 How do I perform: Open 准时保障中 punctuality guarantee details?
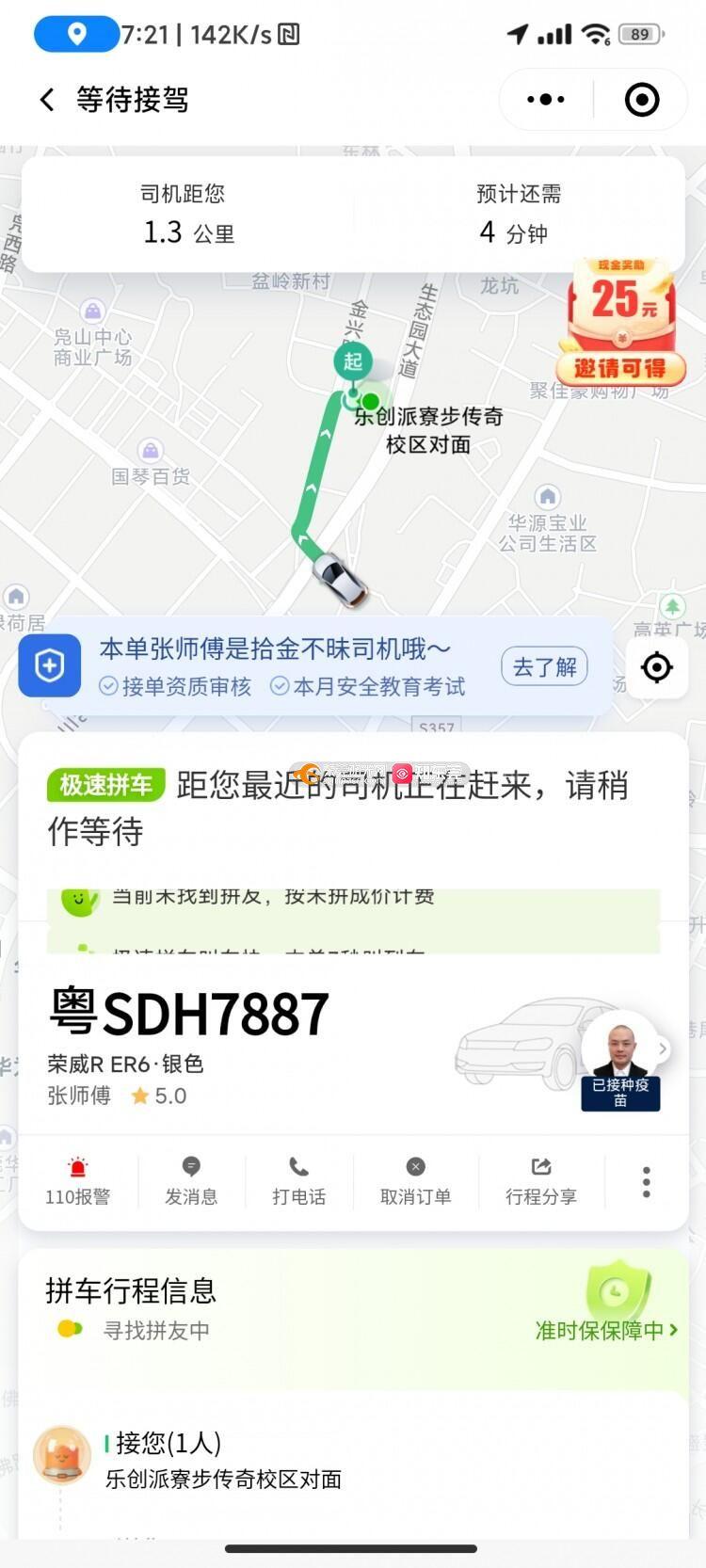[x=605, y=1330]
